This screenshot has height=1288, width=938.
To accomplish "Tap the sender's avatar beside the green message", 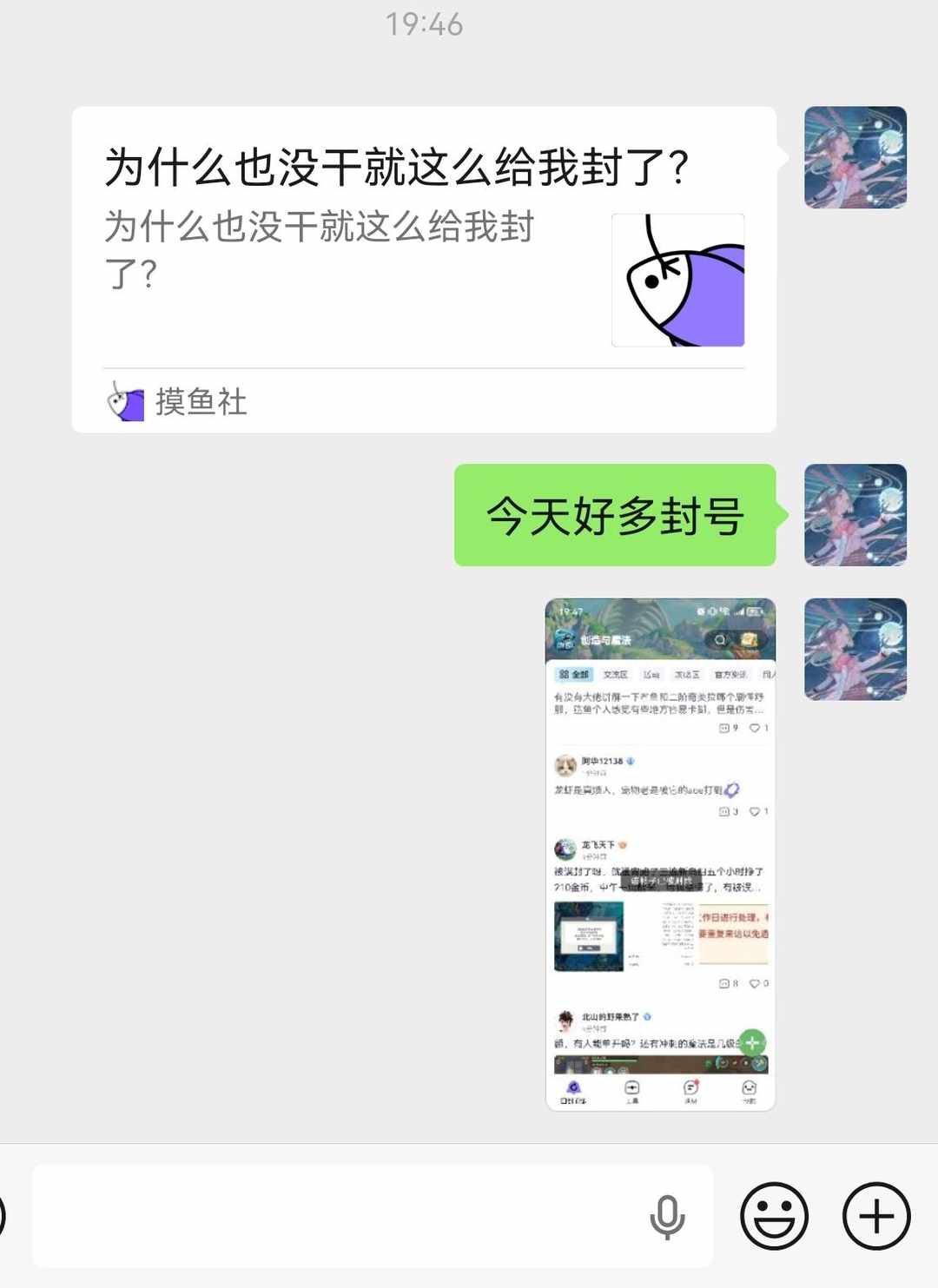I will (x=855, y=512).
